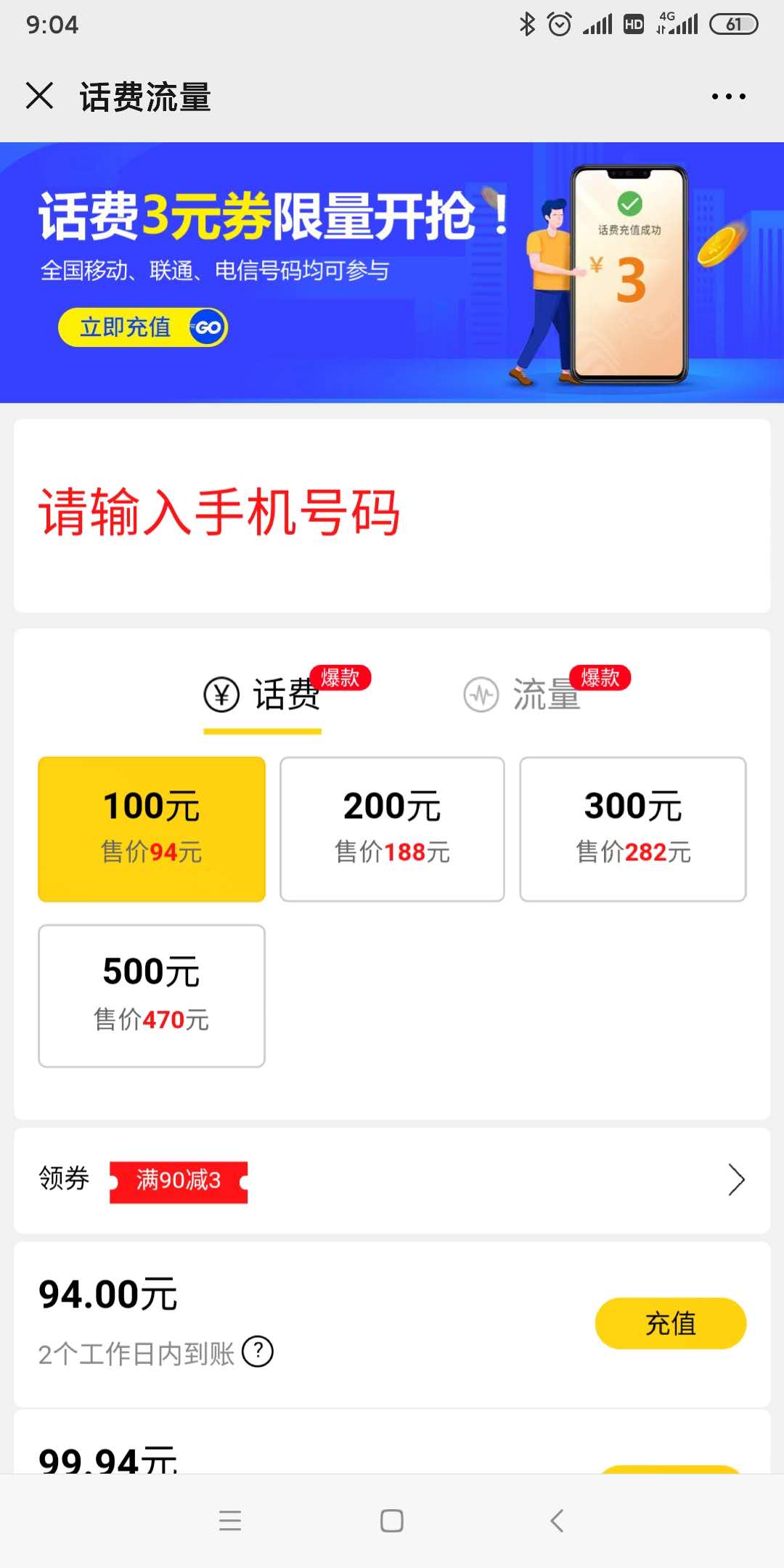The height and width of the screenshot is (1568, 784).
Task: Open the three-dot overflow menu
Action: click(728, 97)
